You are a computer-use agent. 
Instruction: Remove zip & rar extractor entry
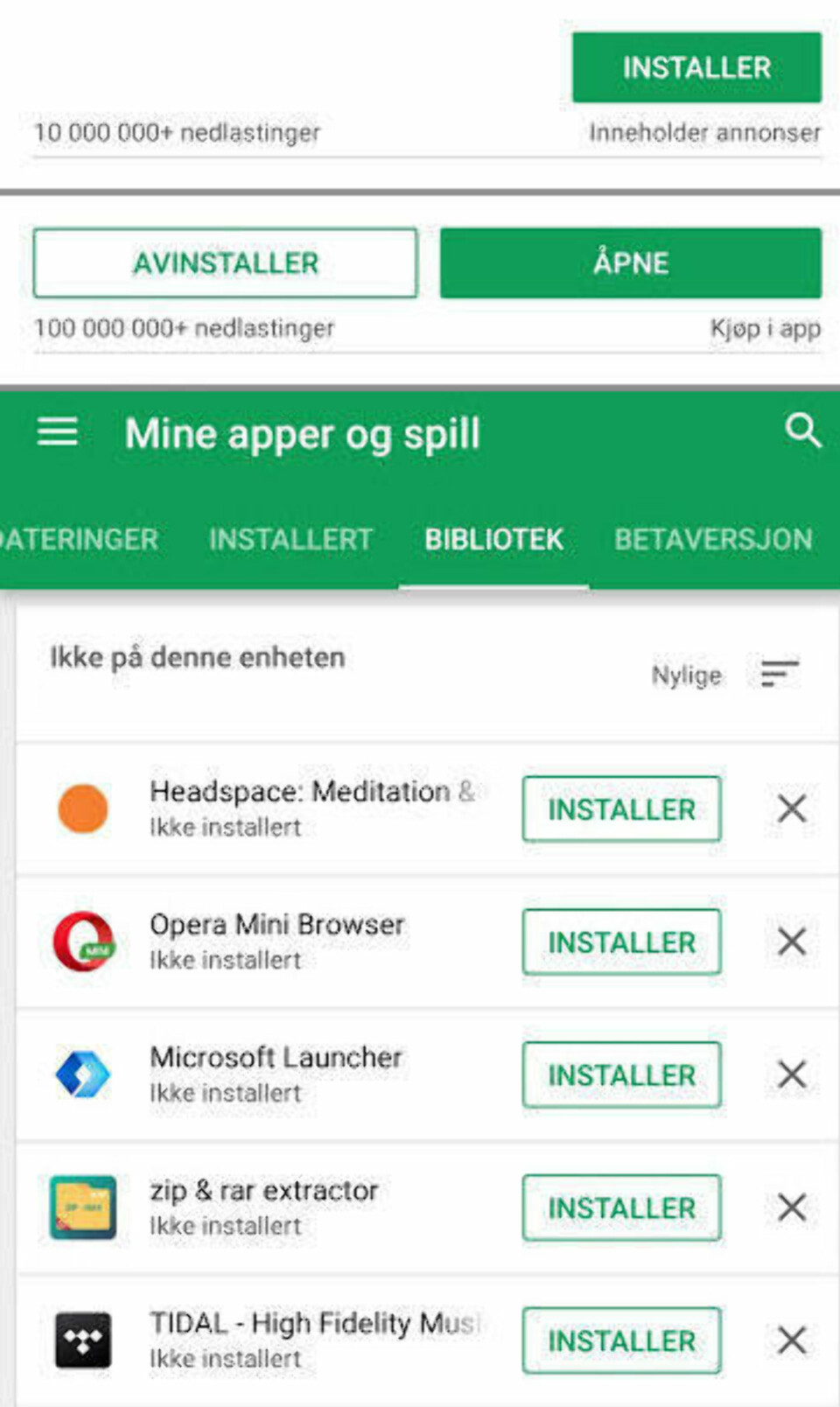pos(792,1207)
